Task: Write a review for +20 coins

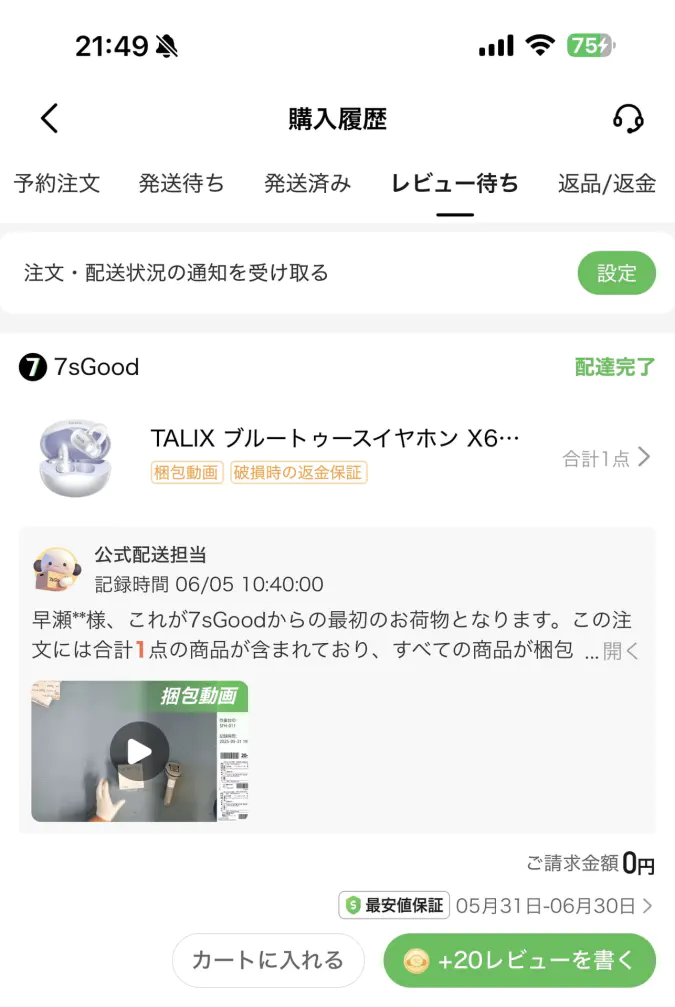Action: pyautogui.click(x=519, y=961)
